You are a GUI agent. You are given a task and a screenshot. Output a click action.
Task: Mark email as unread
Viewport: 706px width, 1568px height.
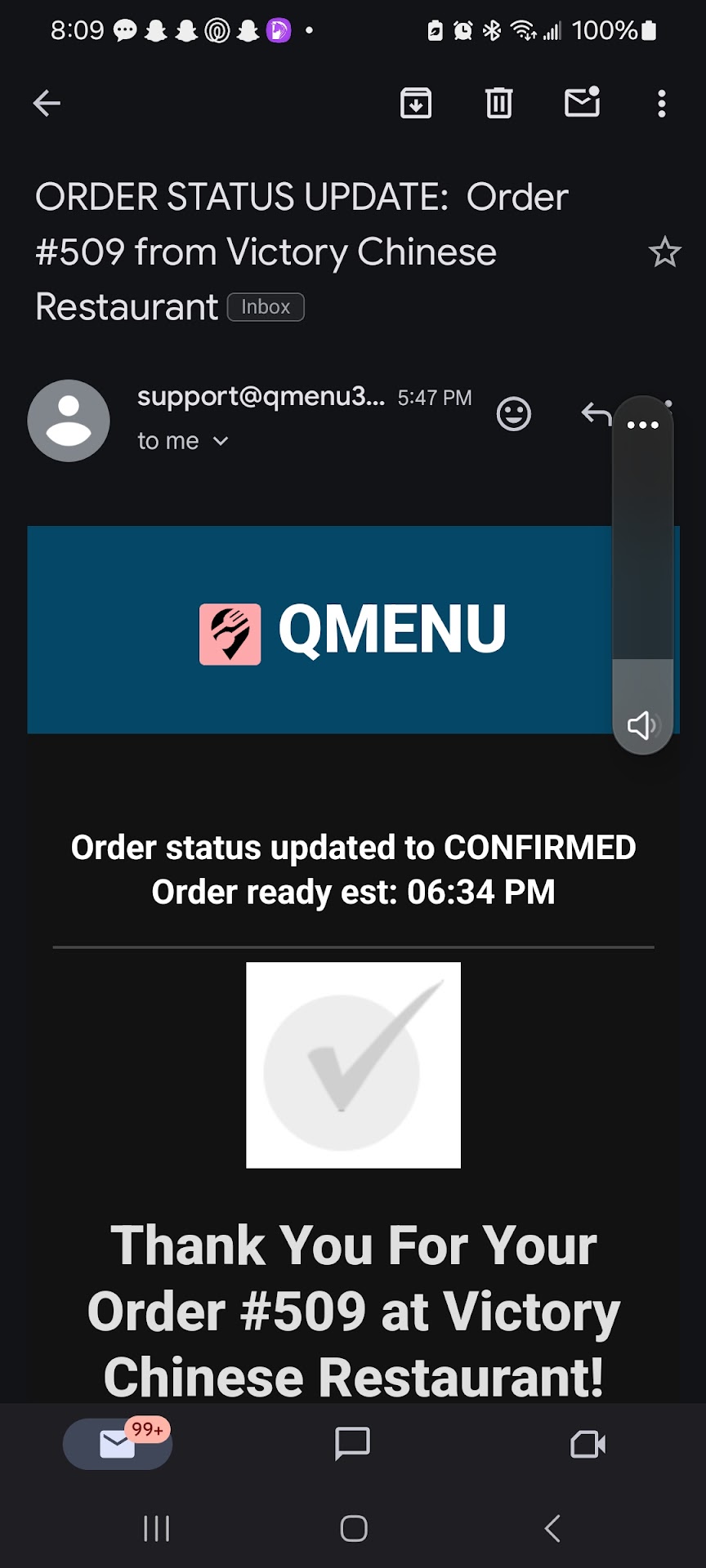582,103
